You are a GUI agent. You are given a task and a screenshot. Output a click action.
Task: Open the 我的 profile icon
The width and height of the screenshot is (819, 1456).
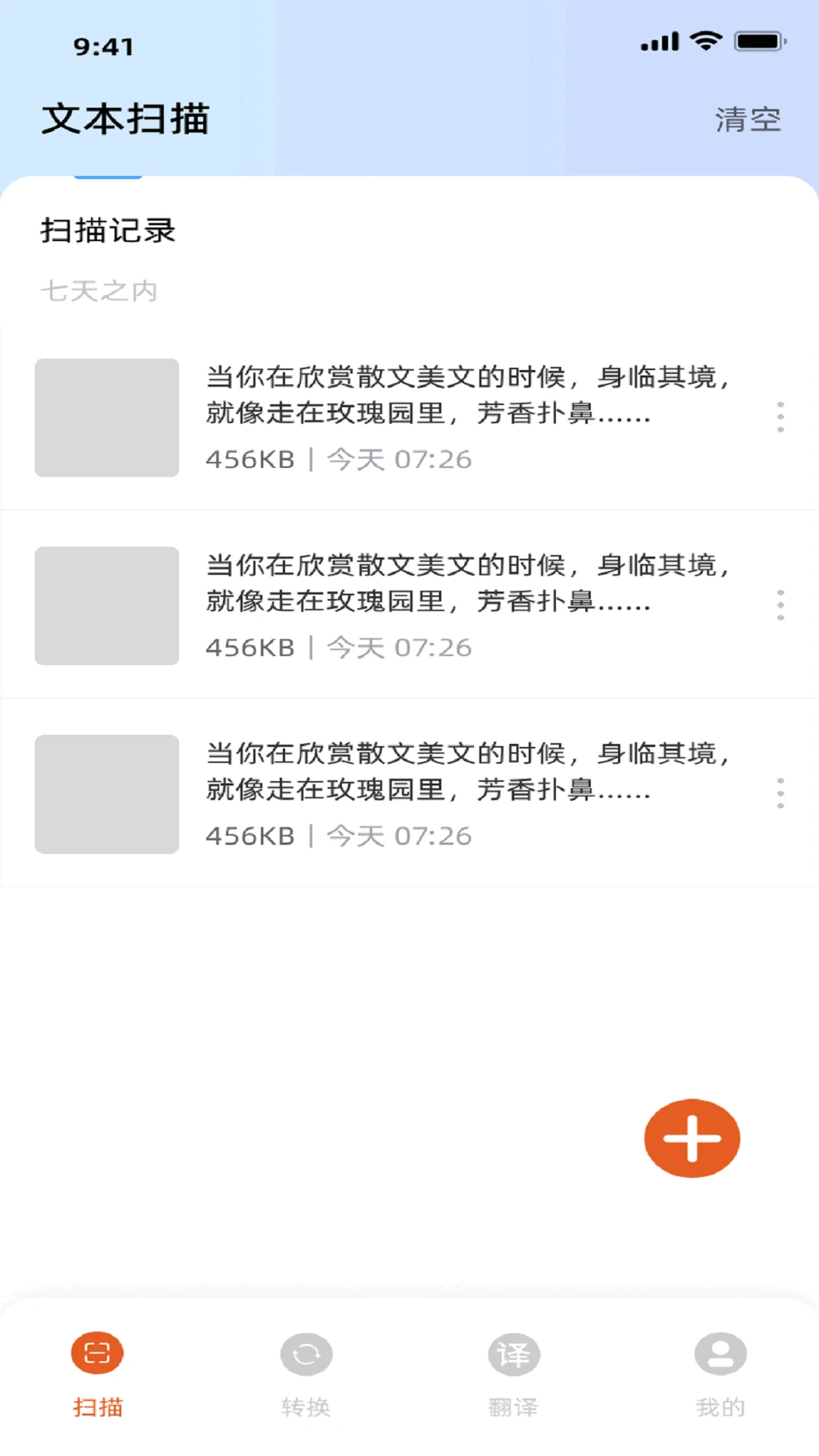click(x=720, y=1353)
